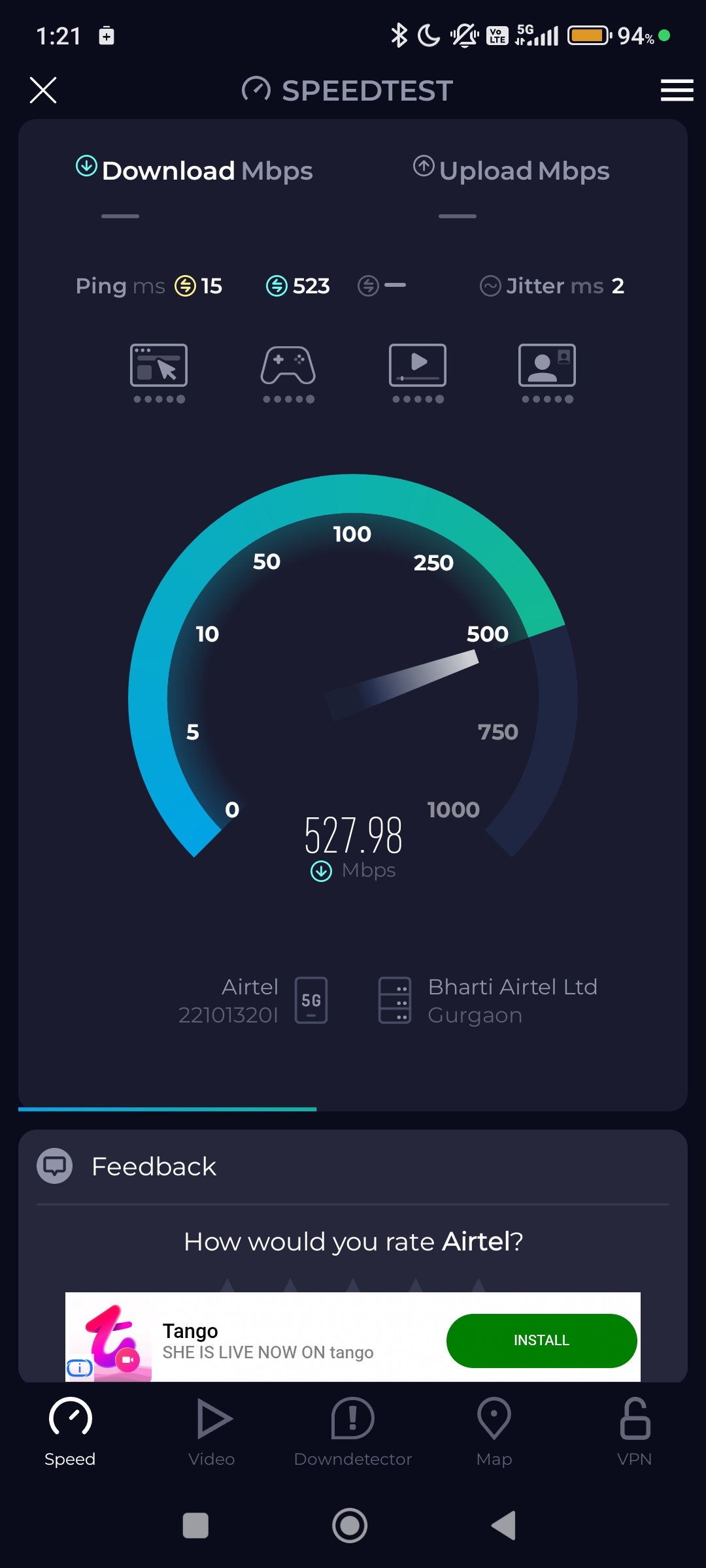Go to the home screen via home button

pyautogui.click(x=350, y=1526)
